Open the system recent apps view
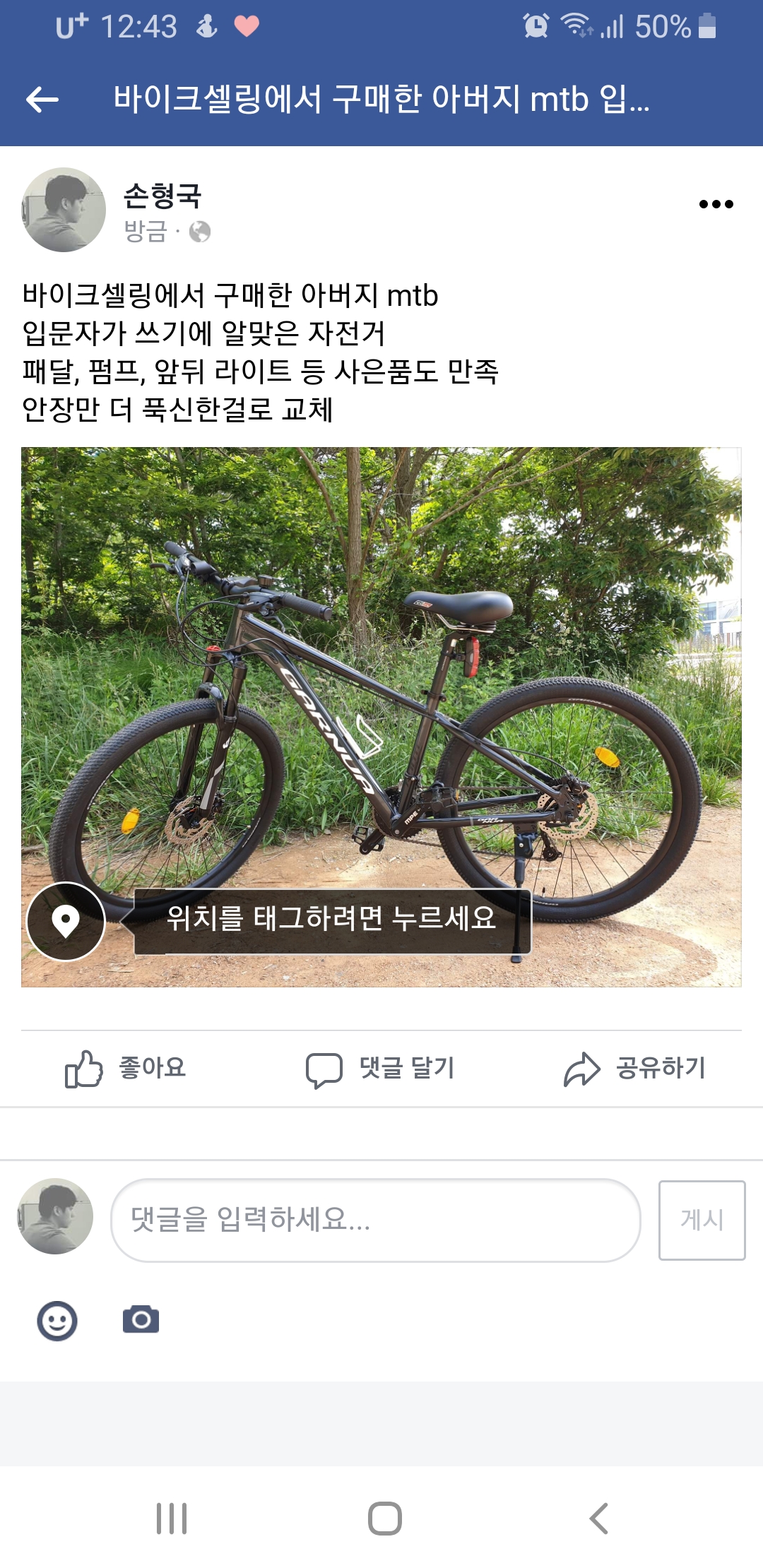Image resolution: width=763 pixels, height=1568 pixels. [x=172, y=1518]
